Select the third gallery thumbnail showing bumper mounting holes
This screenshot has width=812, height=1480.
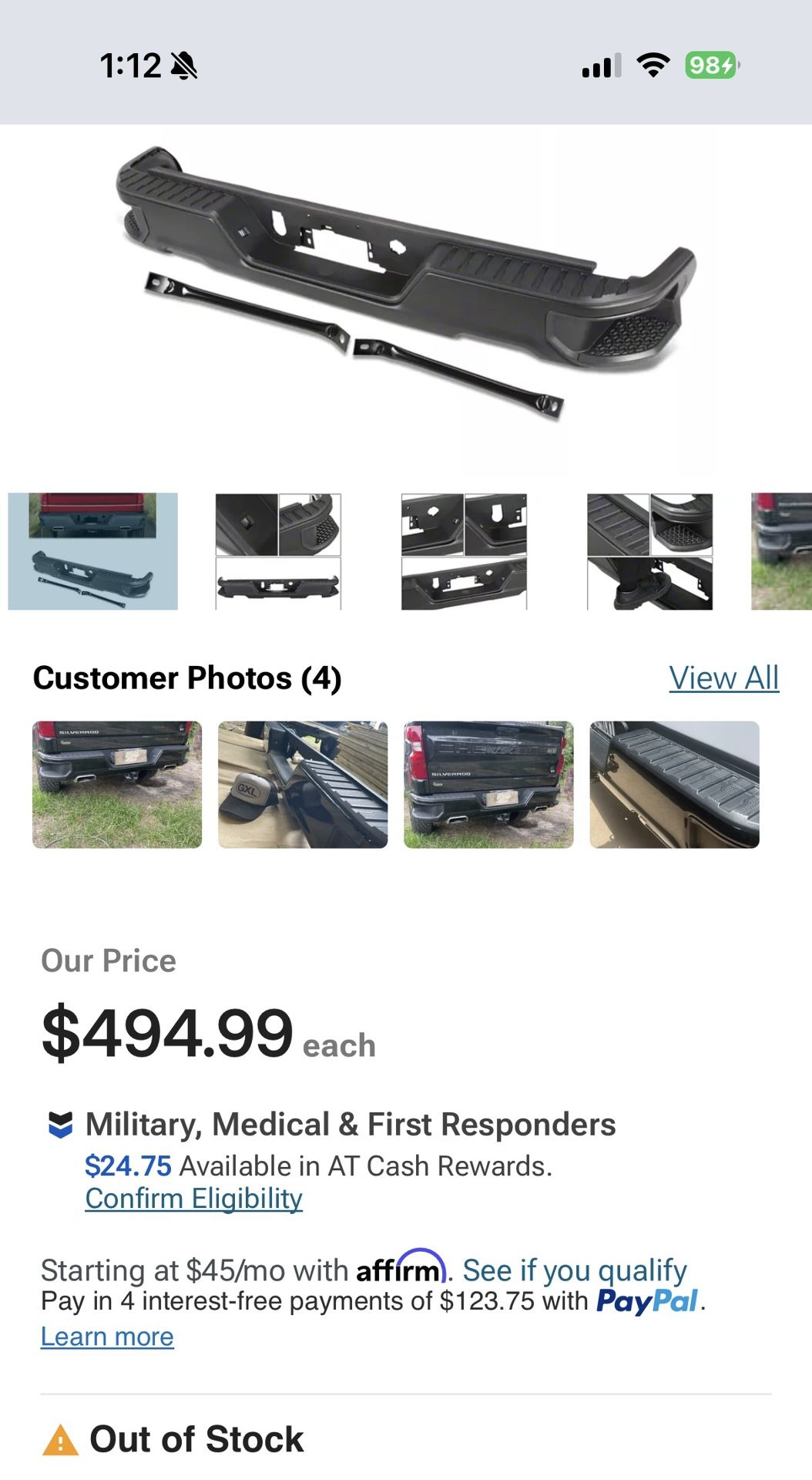464,551
